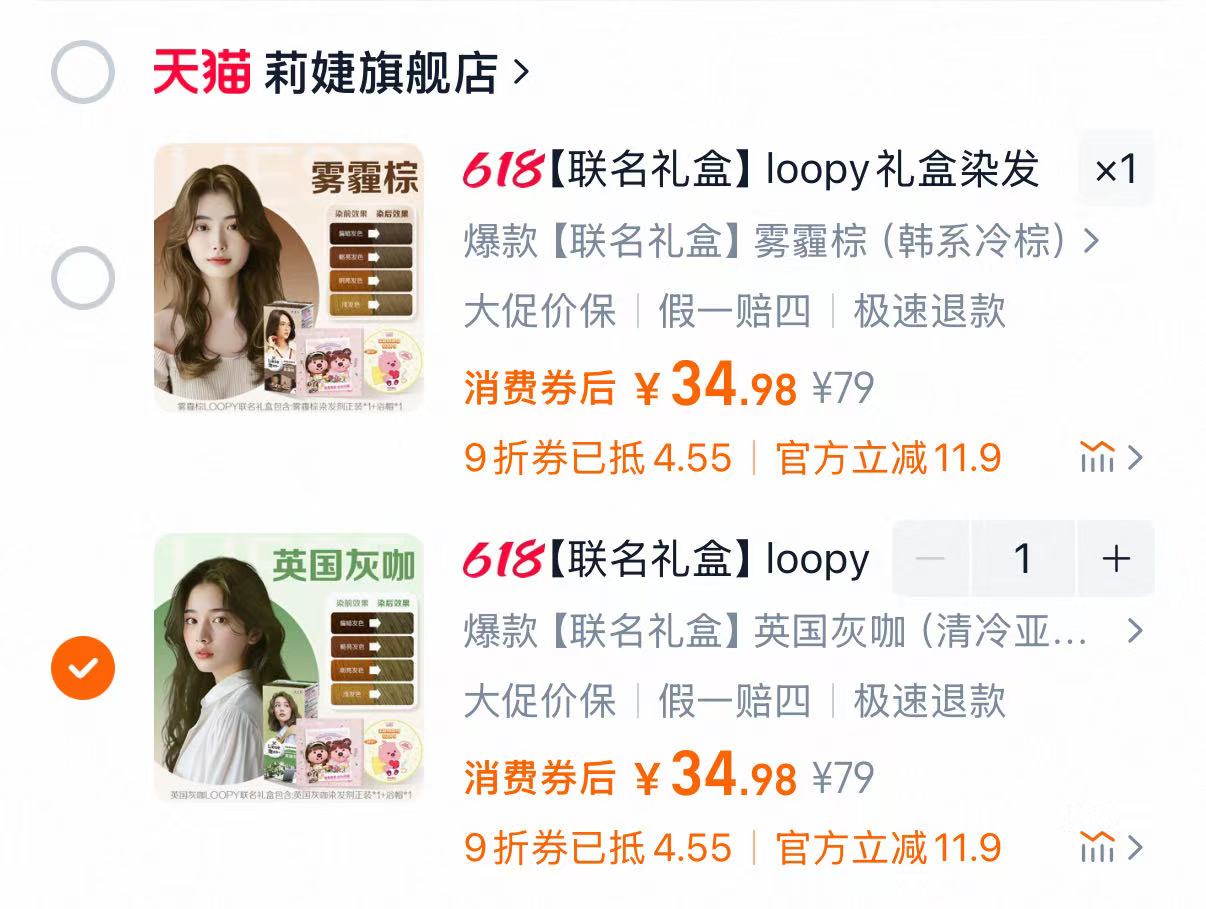Uncheck the 英国灰咖 hair dye item
Viewport: 1206px width, 909px height.
coord(82,667)
